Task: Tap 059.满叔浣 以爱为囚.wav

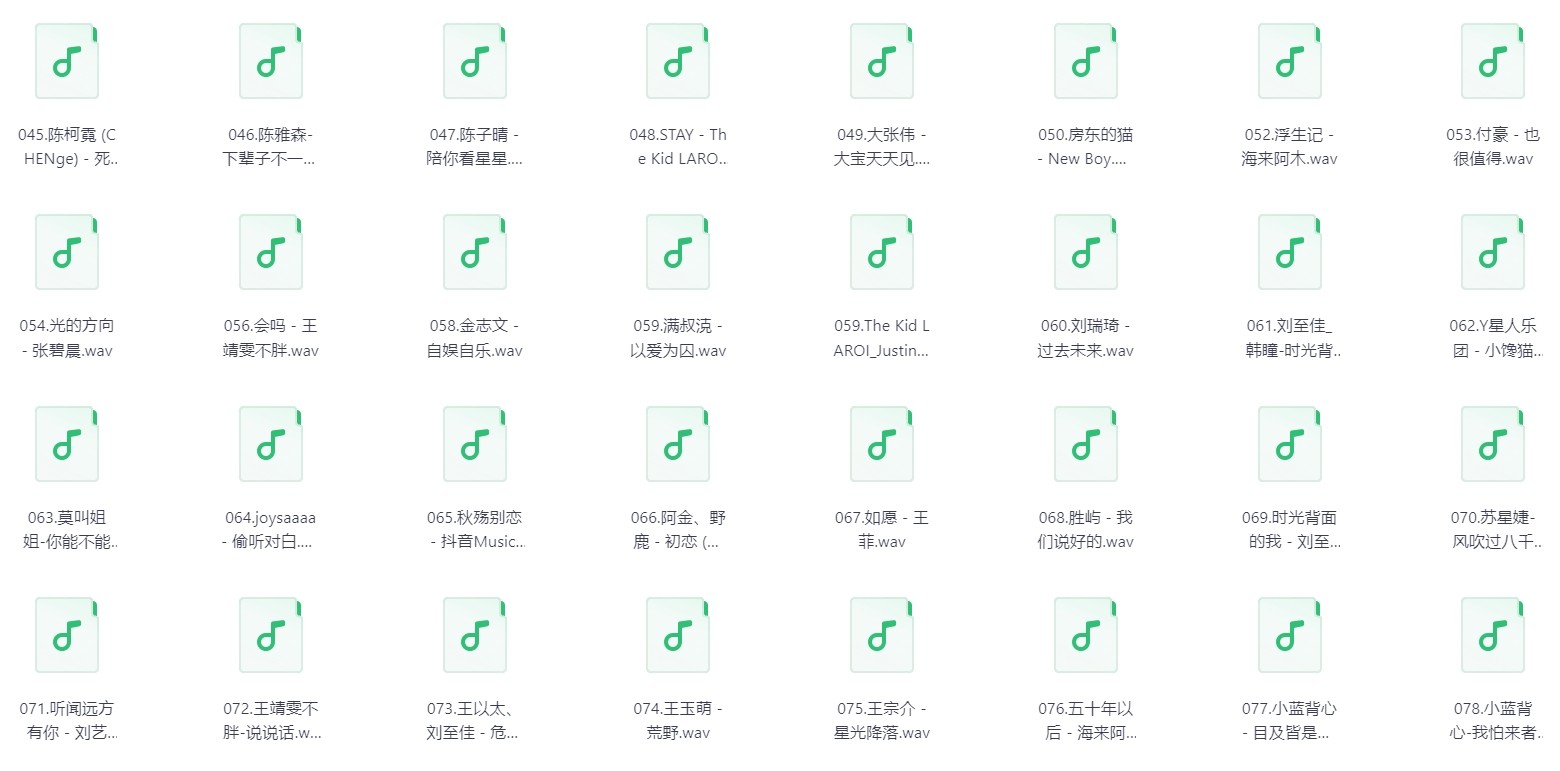Action: tap(677, 253)
